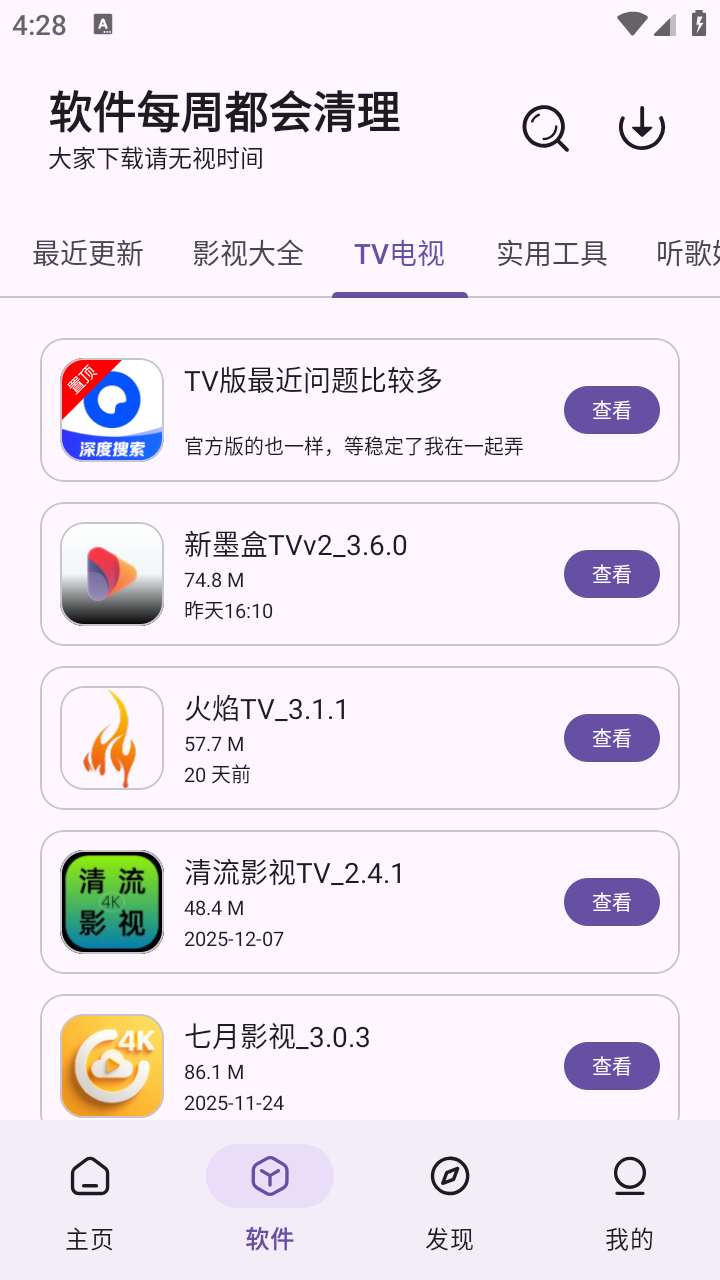Click the 七月影视 4K orange icon
This screenshot has height=1280, width=720.
pos(111,1066)
